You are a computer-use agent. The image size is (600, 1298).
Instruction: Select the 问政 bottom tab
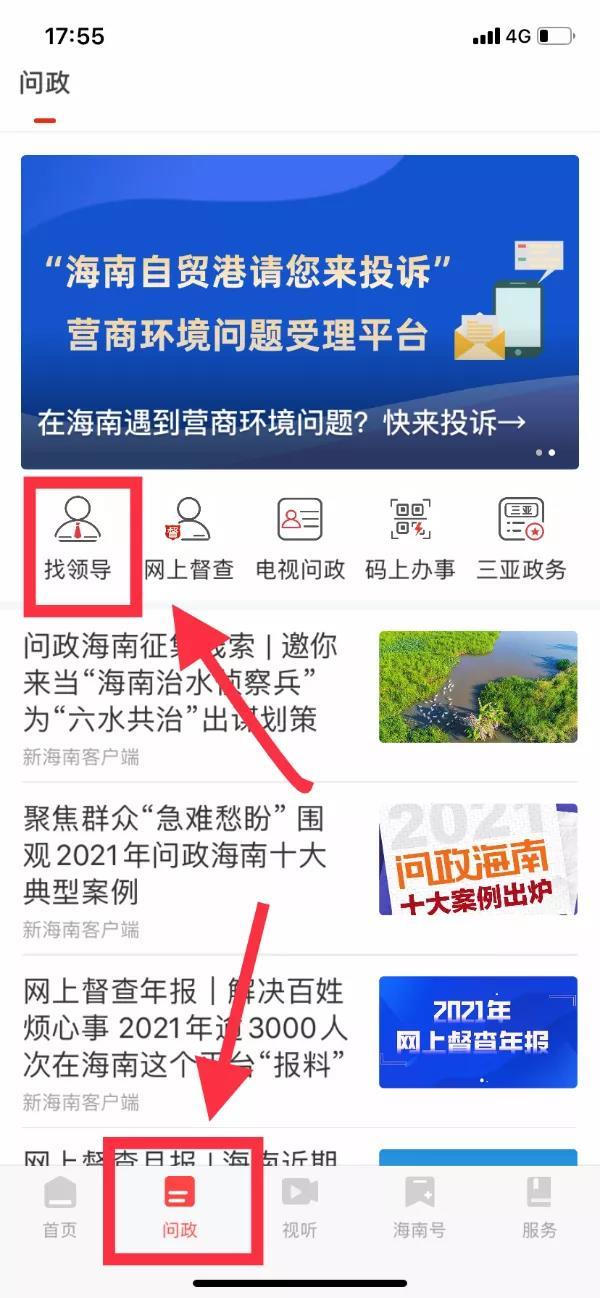point(180,1206)
